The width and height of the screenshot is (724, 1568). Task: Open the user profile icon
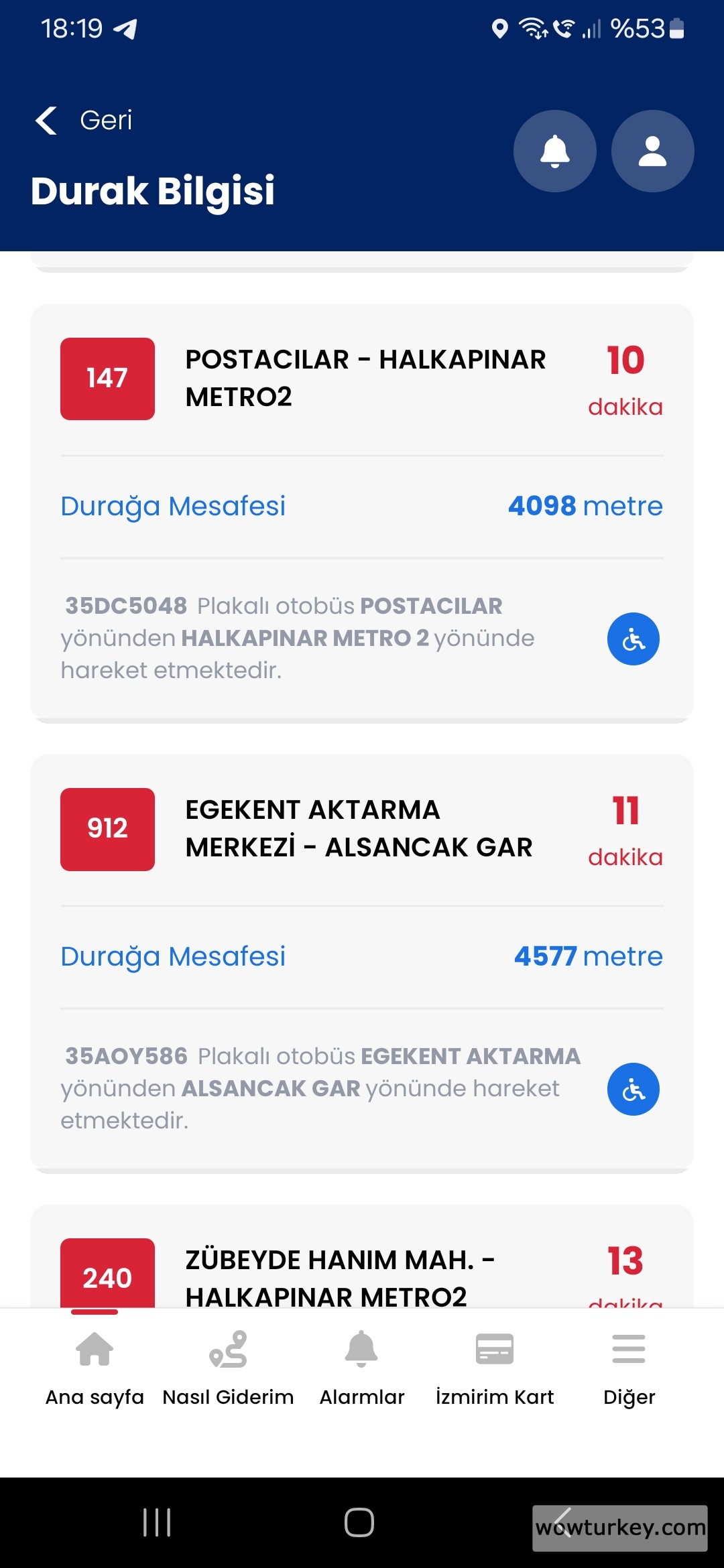click(652, 151)
